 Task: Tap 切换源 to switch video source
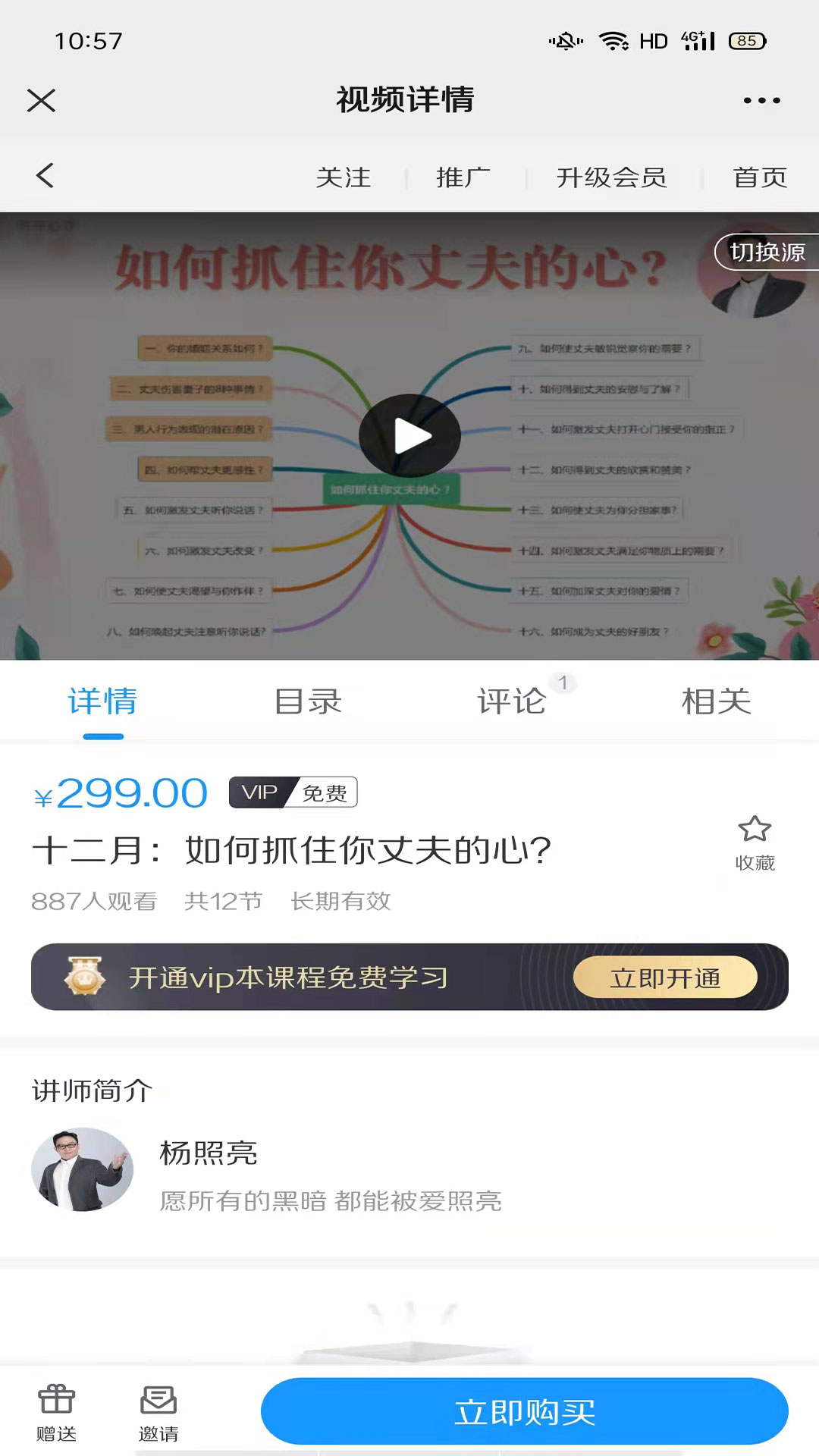tap(766, 252)
